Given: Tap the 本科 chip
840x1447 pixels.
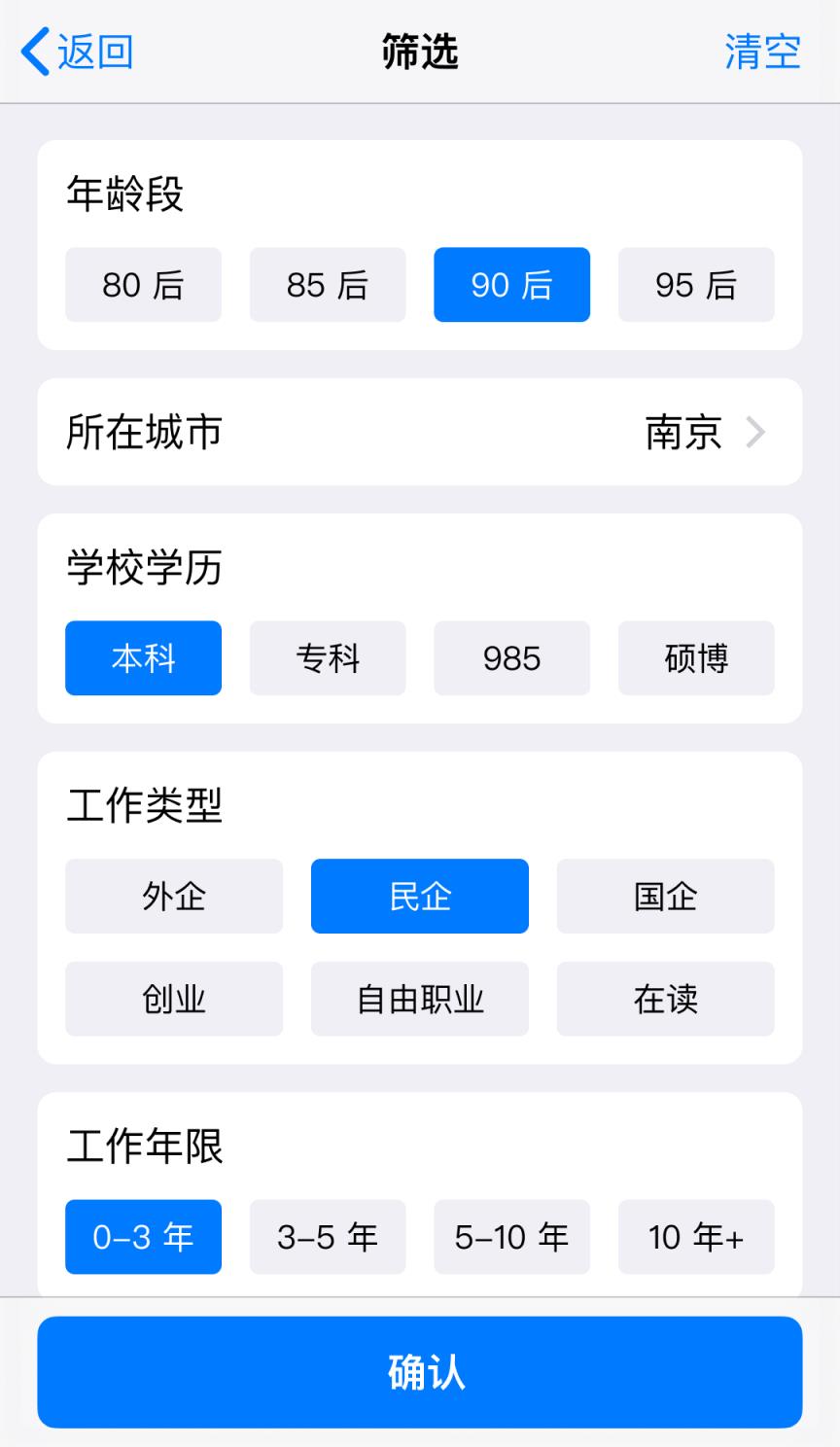Looking at the screenshot, I should click(x=143, y=658).
